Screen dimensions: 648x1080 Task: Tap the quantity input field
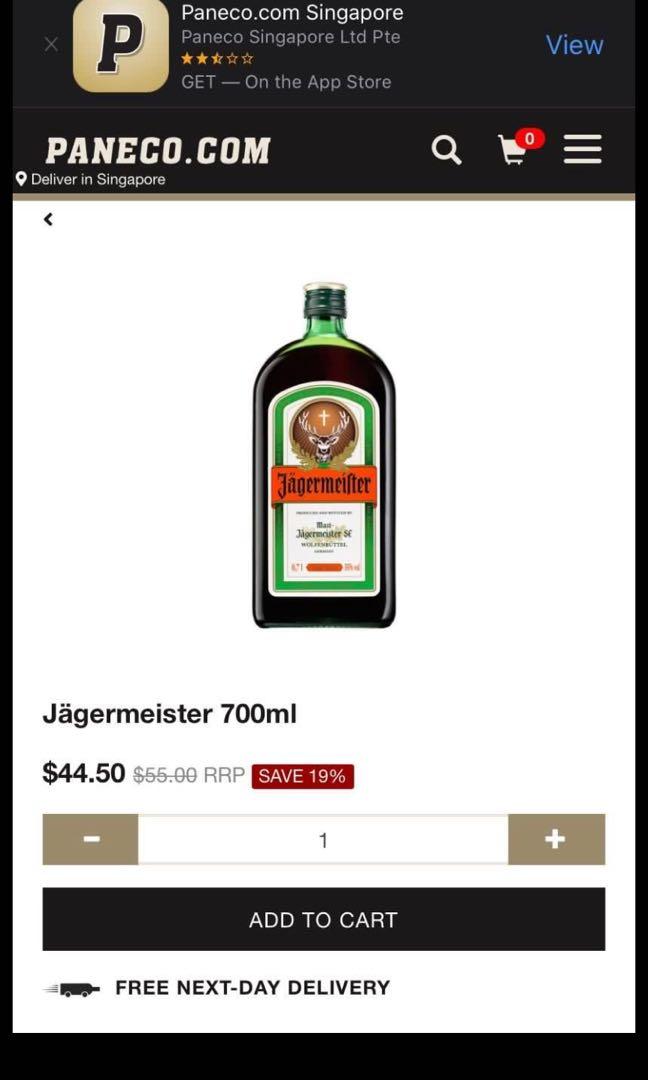click(323, 840)
